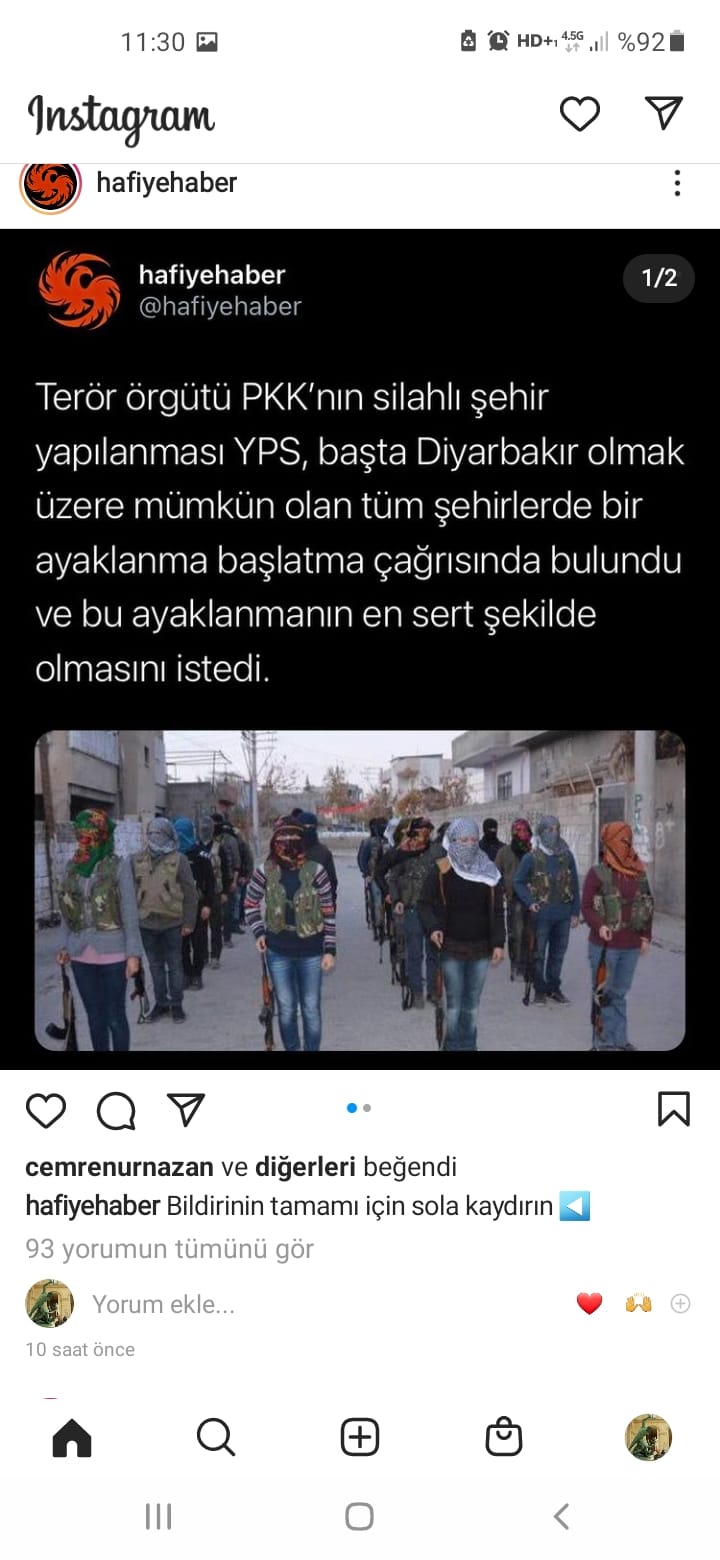The width and height of the screenshot is (720, 1560).
Task: View all 93 comments
Action: click(169, 1249)
